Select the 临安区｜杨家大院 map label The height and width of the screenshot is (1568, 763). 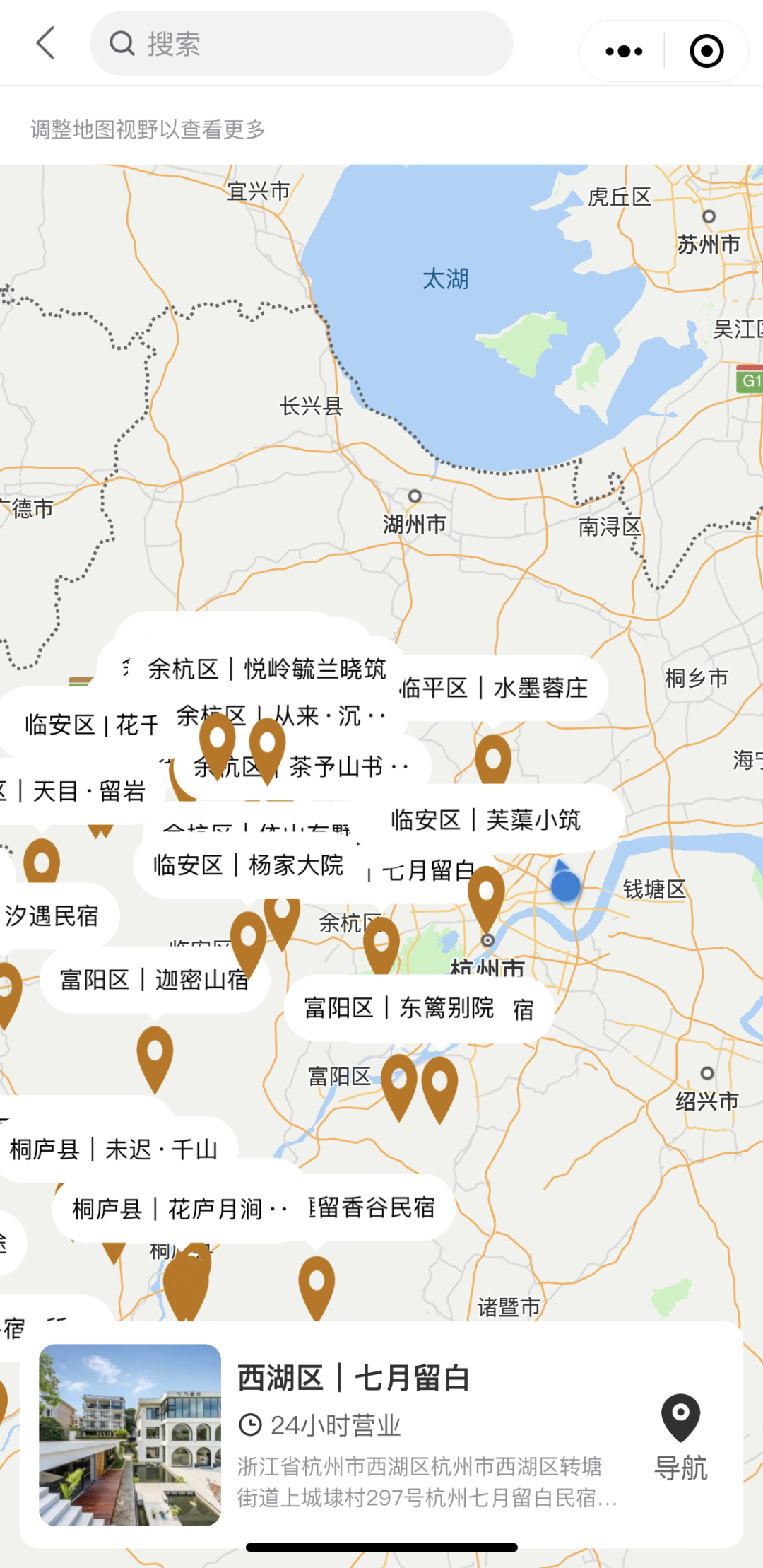(x=247, y=865)
